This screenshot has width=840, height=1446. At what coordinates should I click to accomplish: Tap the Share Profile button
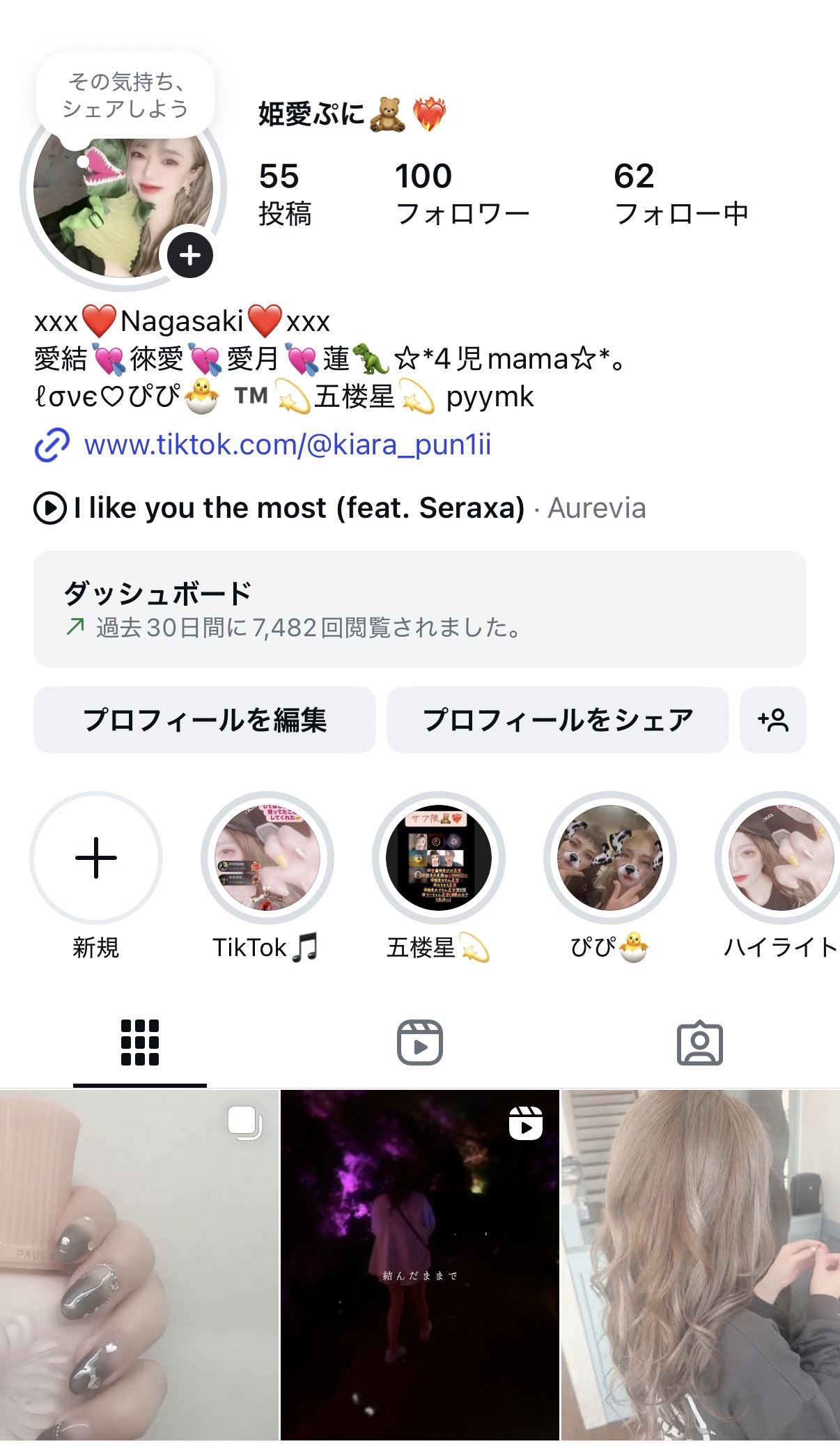(x=557, y=720)
